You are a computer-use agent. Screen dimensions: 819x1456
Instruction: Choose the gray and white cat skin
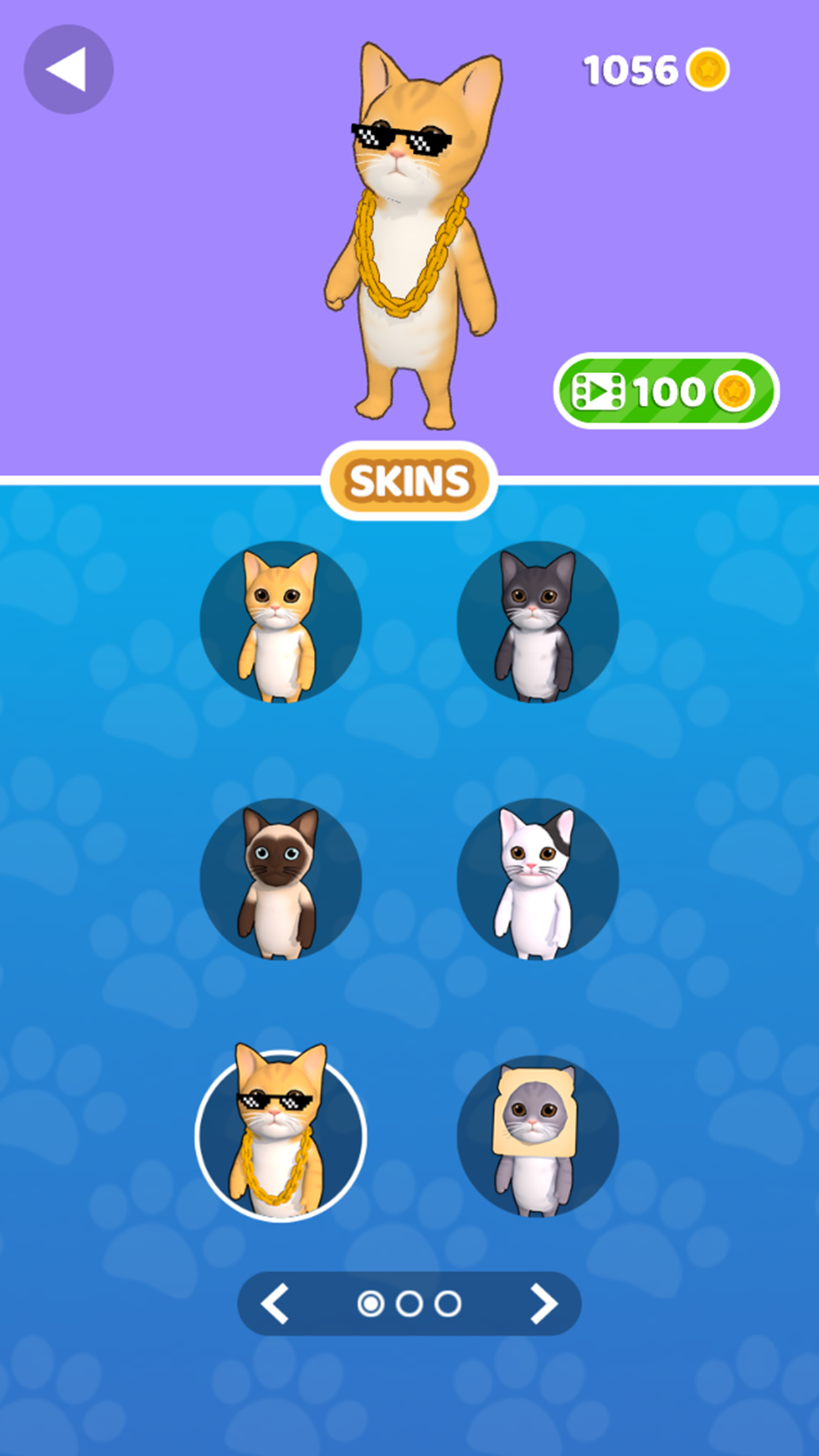[x=537, y=622]
